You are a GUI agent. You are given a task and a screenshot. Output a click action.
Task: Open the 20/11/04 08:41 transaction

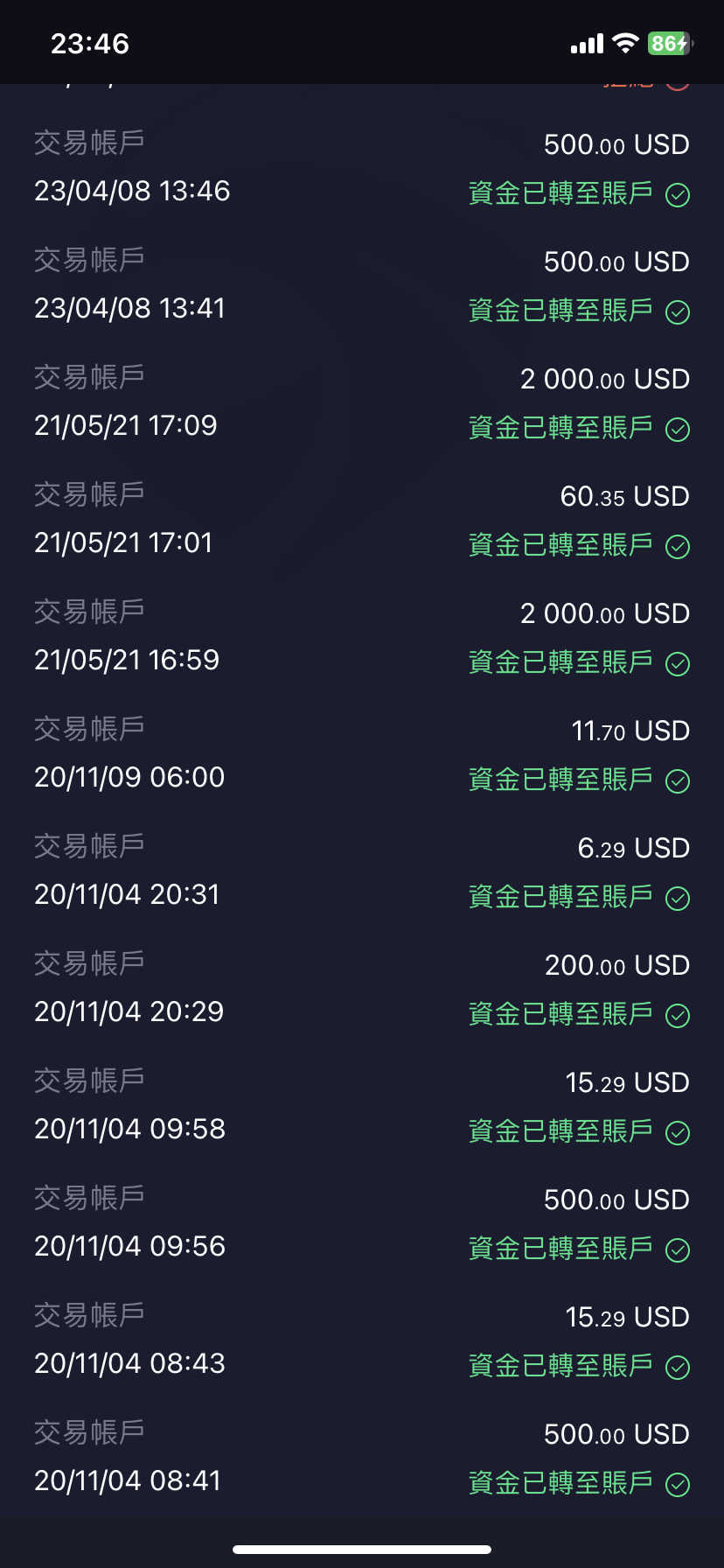coord(362,1458)
